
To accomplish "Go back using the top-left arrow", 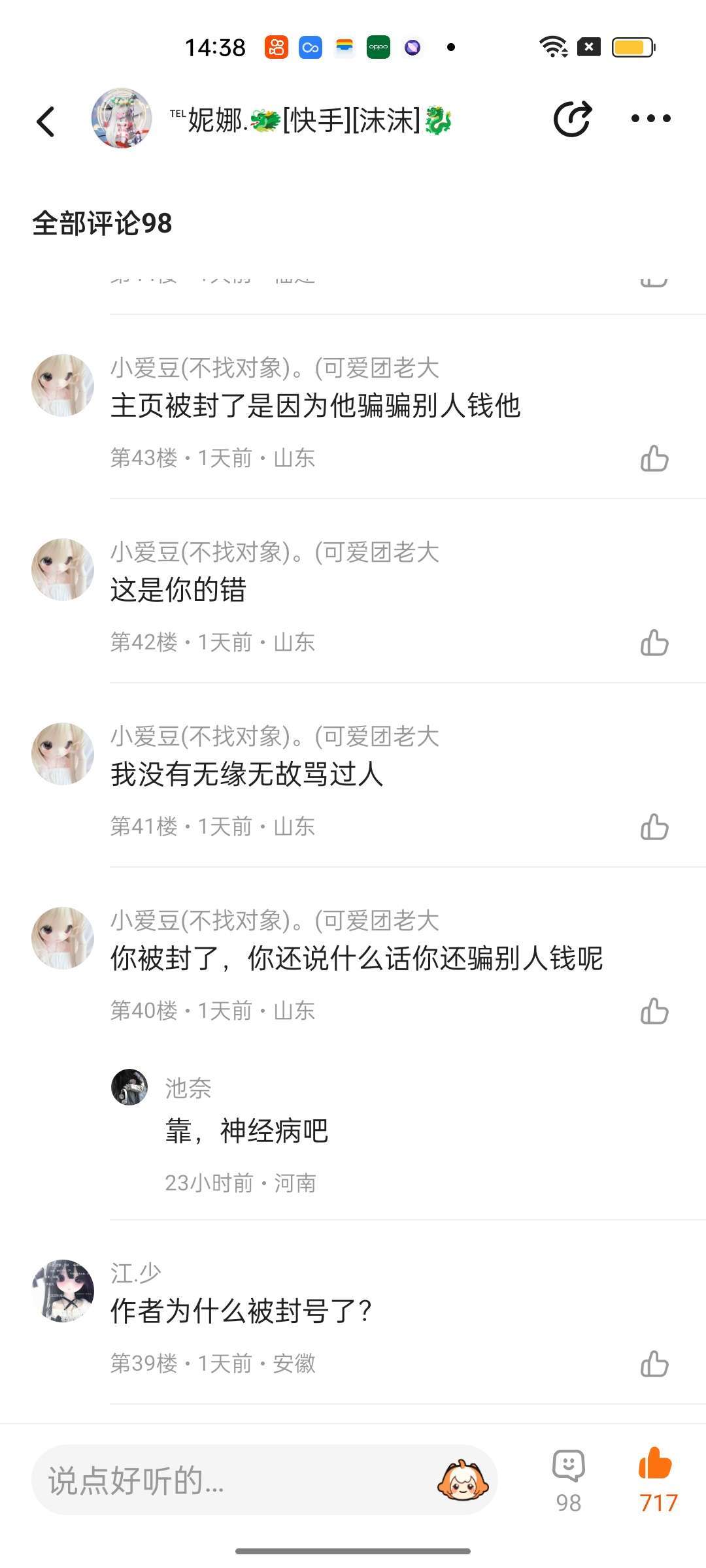I will [46, 121].
